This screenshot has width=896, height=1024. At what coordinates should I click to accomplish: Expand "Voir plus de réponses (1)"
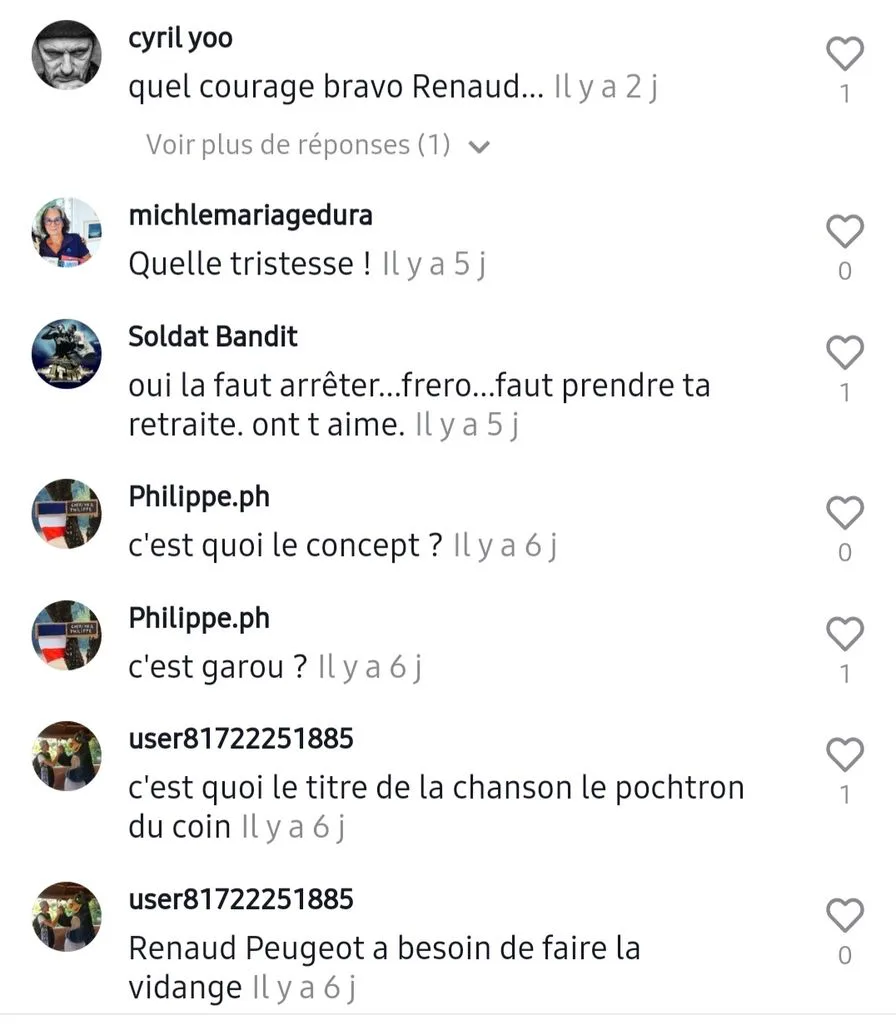[x=317, y=145]
